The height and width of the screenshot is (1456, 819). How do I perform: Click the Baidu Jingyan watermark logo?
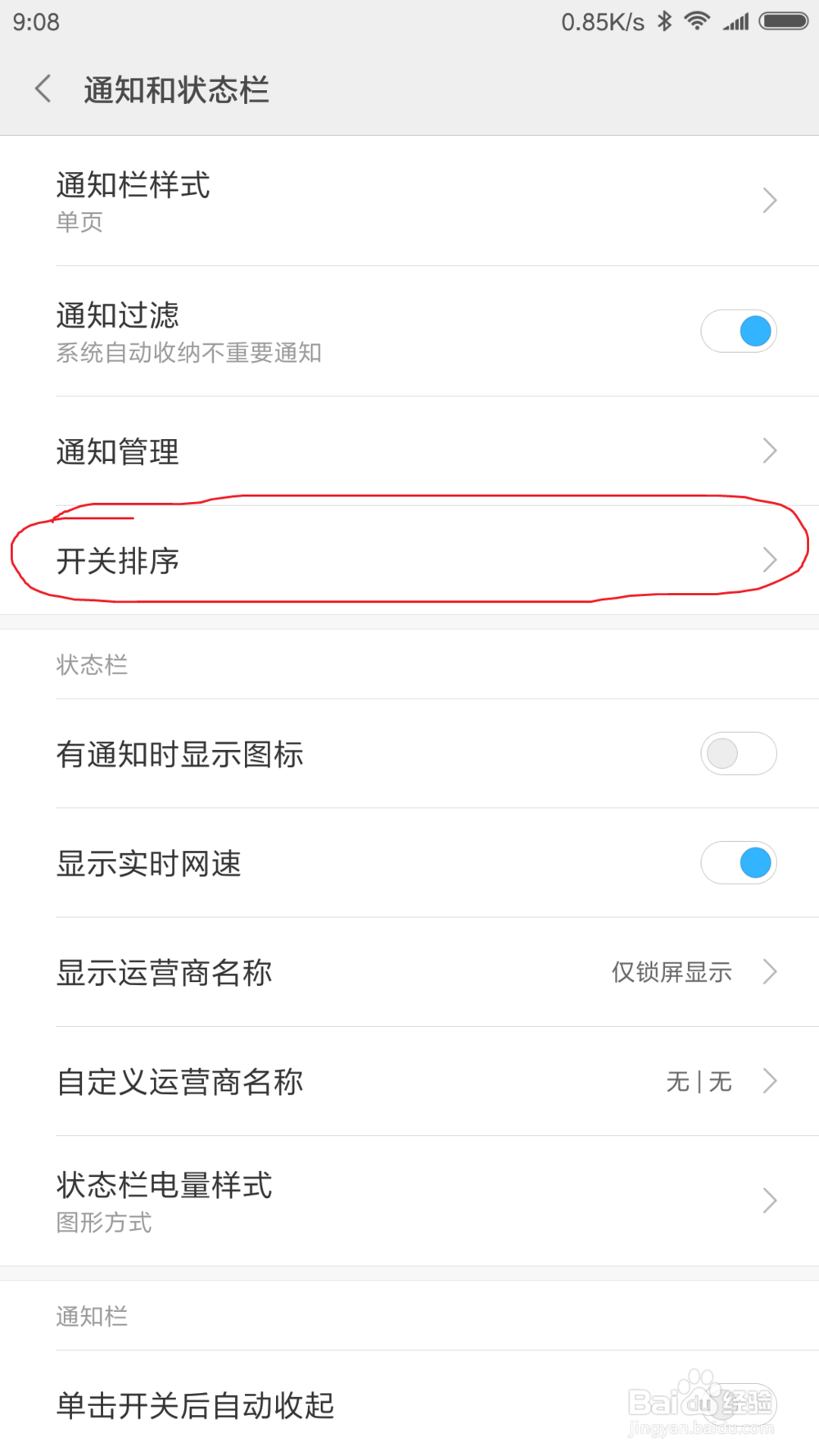coord(702,1403)
